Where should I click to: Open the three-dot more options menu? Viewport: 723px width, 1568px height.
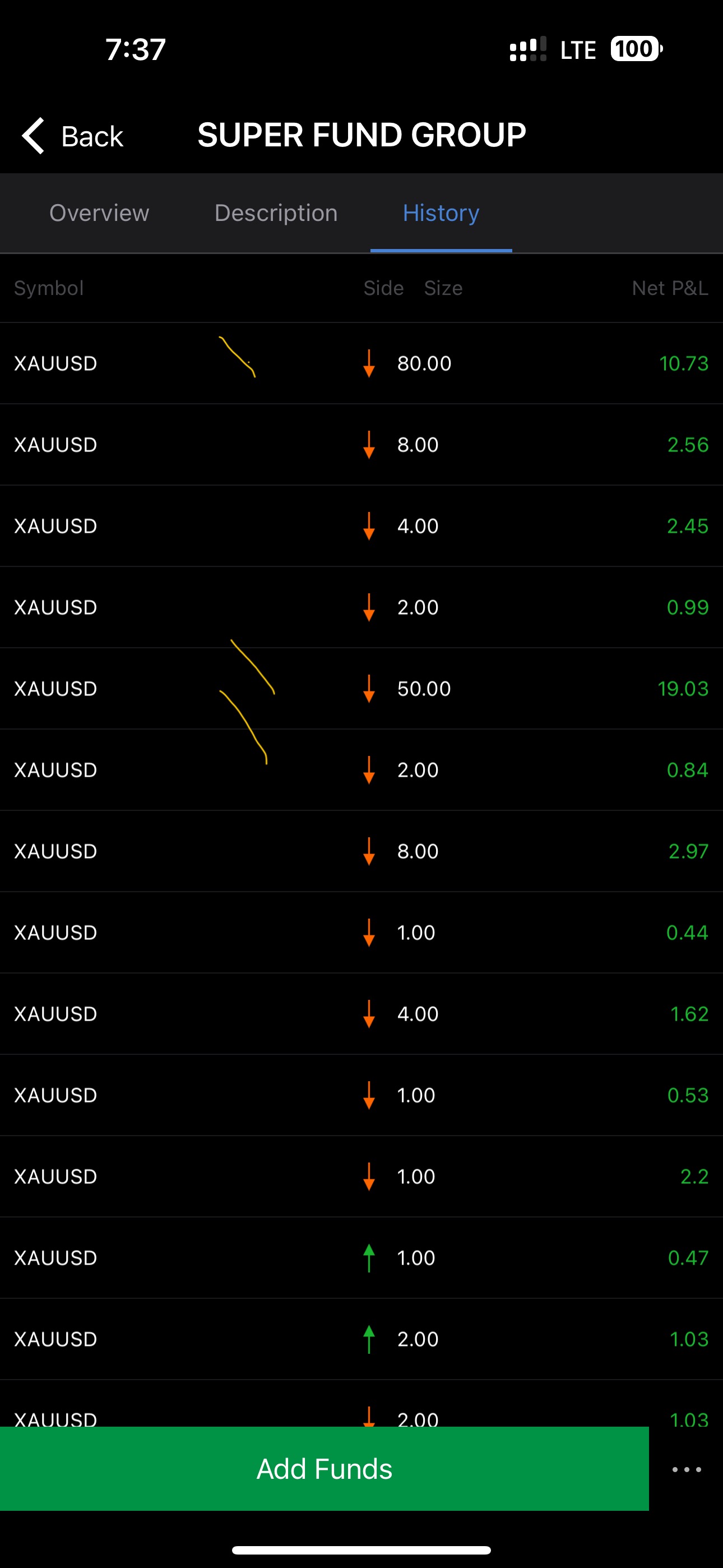coord(687,1469)
